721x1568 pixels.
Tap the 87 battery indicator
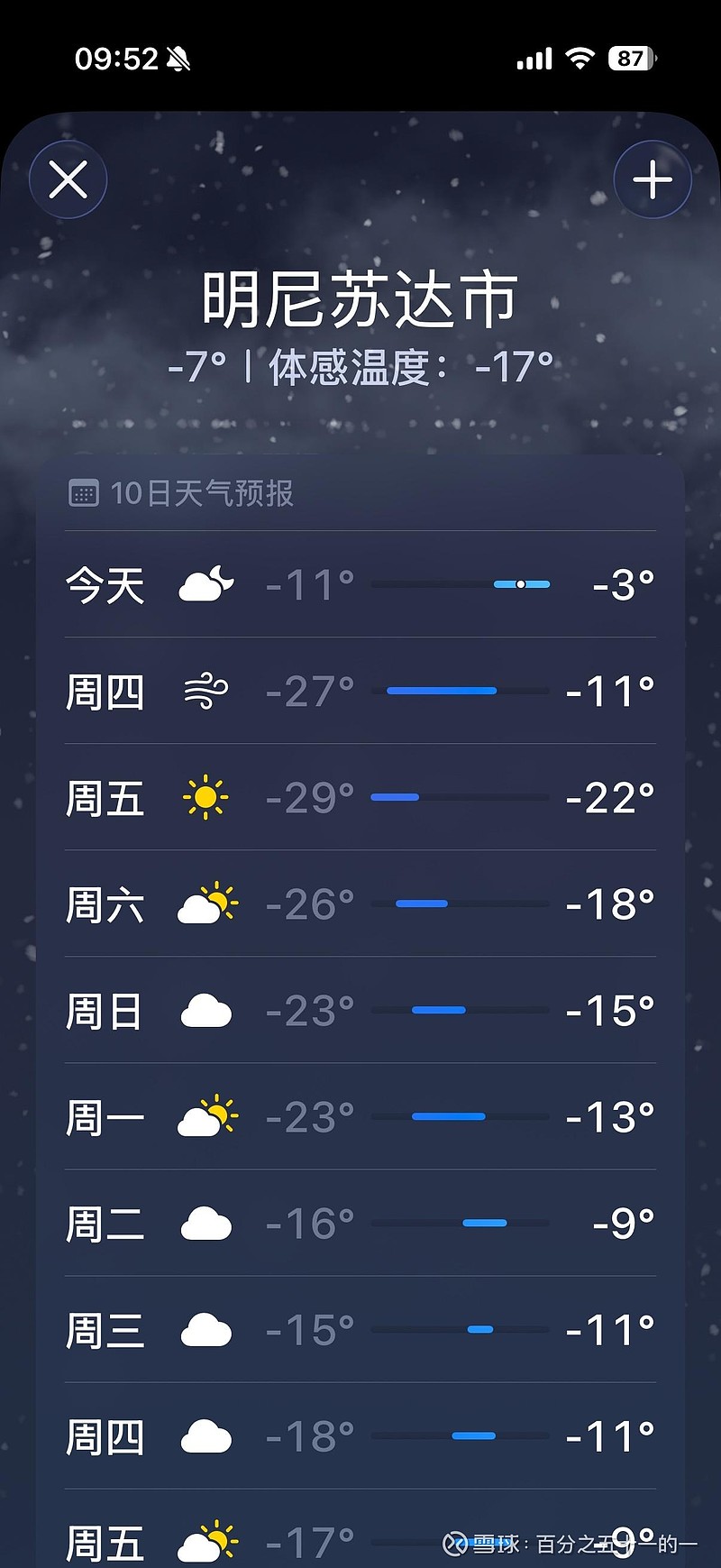pos(632,57)
